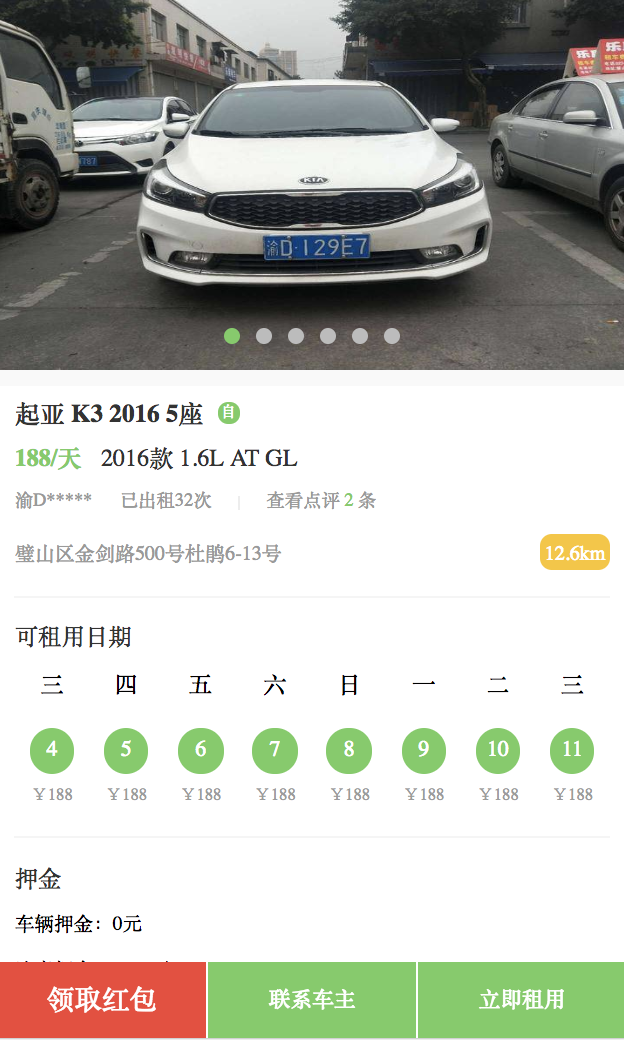
Task: Select rental date 4
Action: [x=52, y=750]
